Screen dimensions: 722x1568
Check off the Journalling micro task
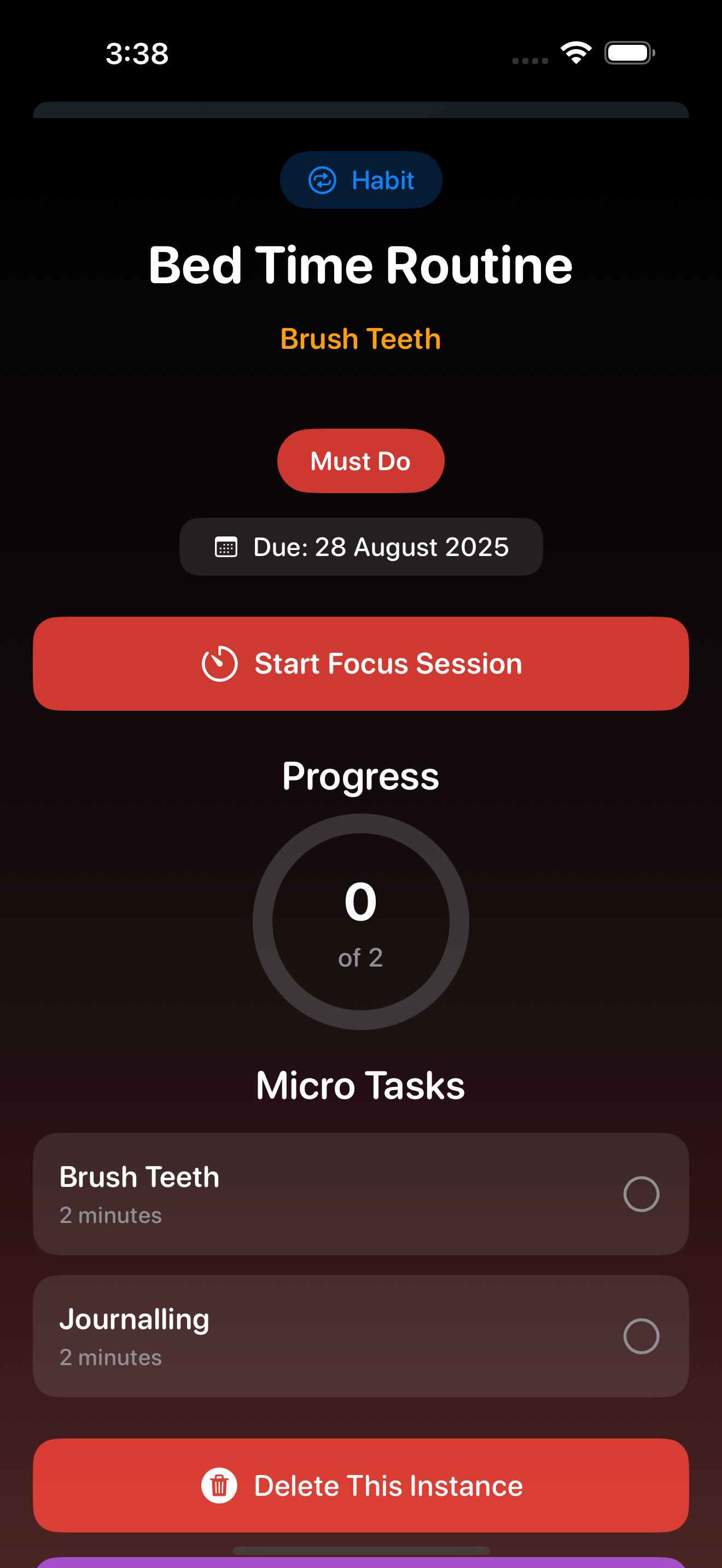[x=641, y=1336]
